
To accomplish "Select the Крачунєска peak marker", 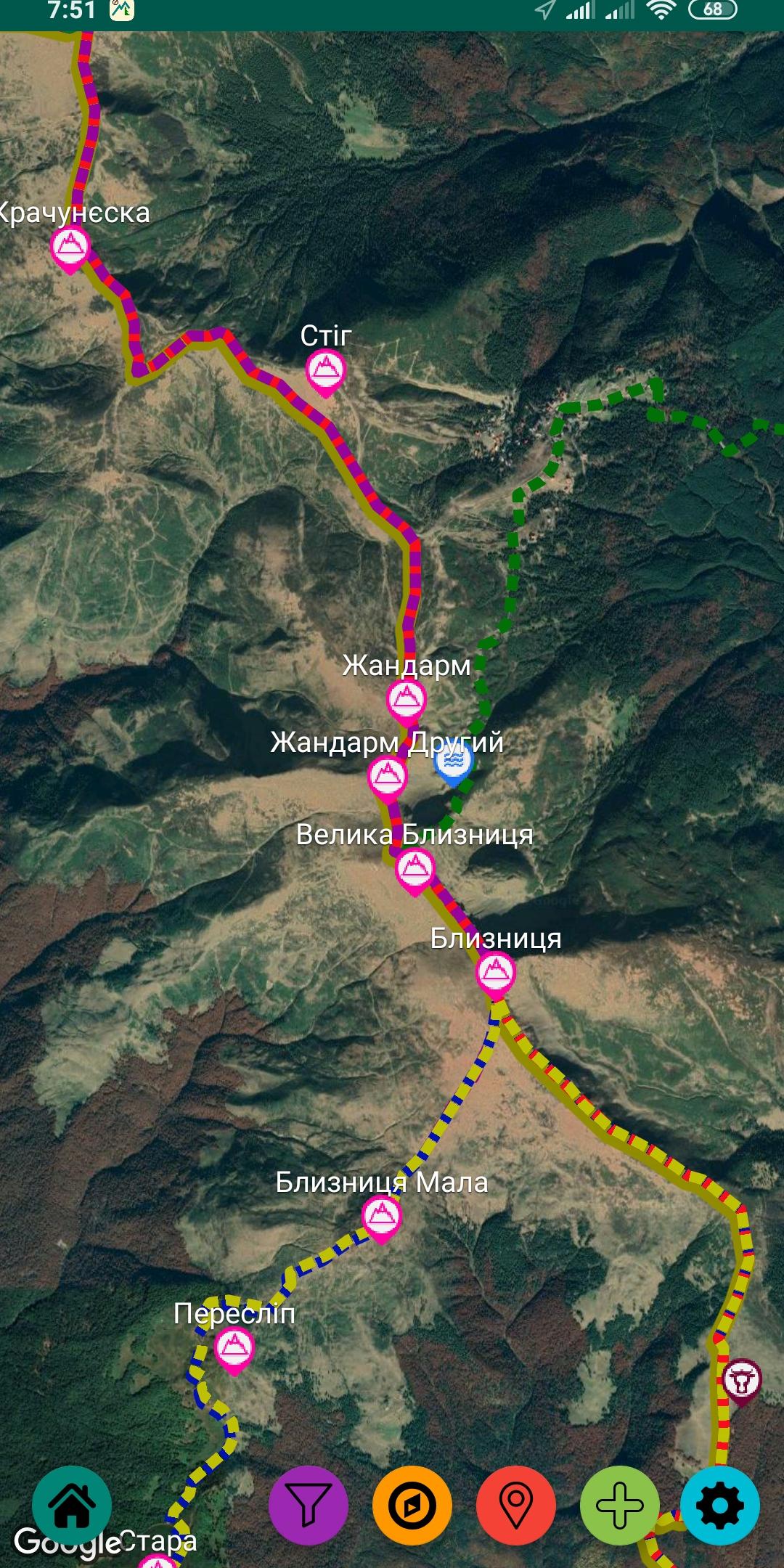I will click(x=70, y=248).
